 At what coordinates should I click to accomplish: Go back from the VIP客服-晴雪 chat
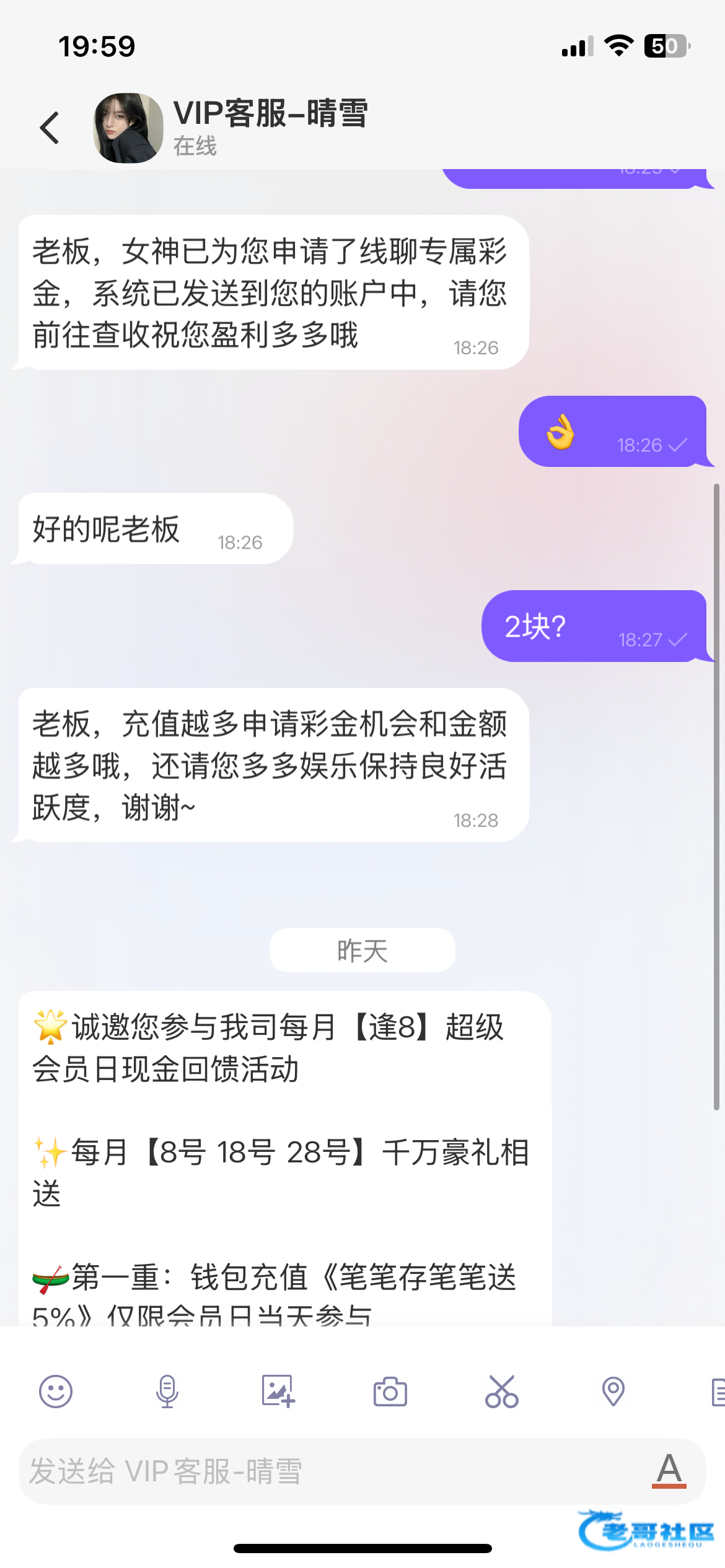[50, 128]
